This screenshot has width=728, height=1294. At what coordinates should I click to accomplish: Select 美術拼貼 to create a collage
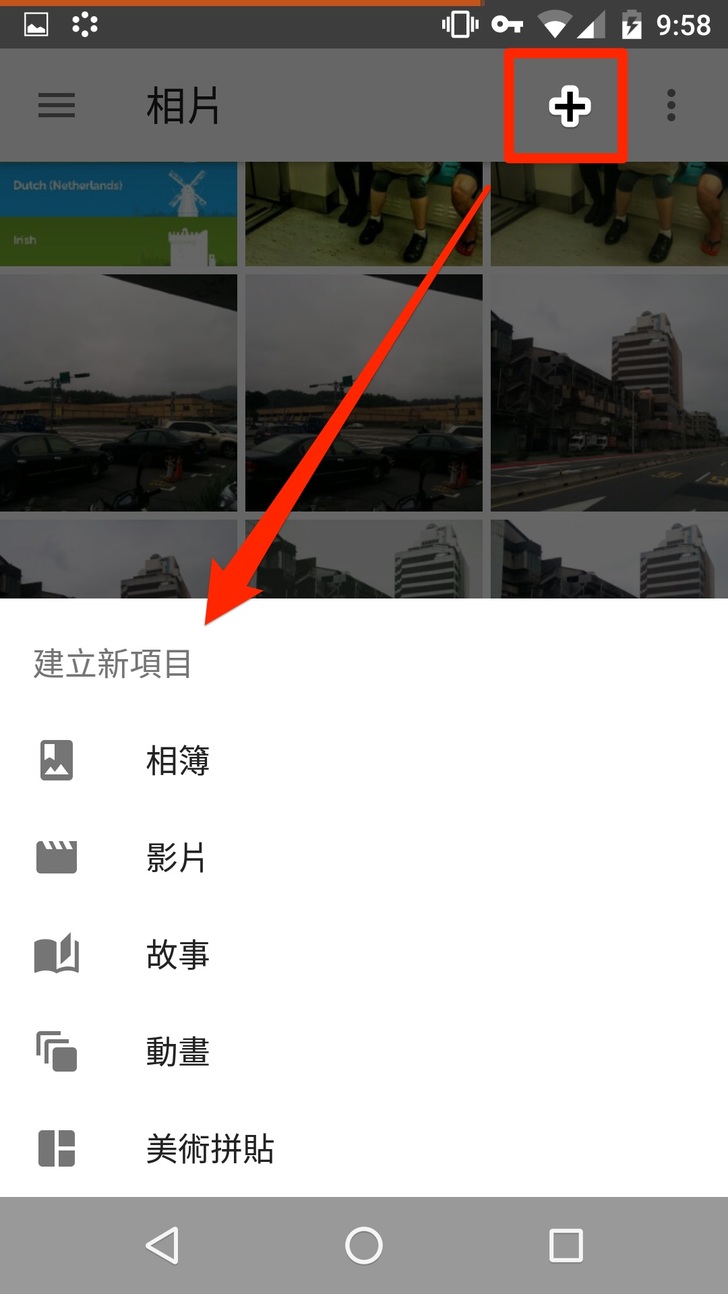click(x=210, y=1149)
